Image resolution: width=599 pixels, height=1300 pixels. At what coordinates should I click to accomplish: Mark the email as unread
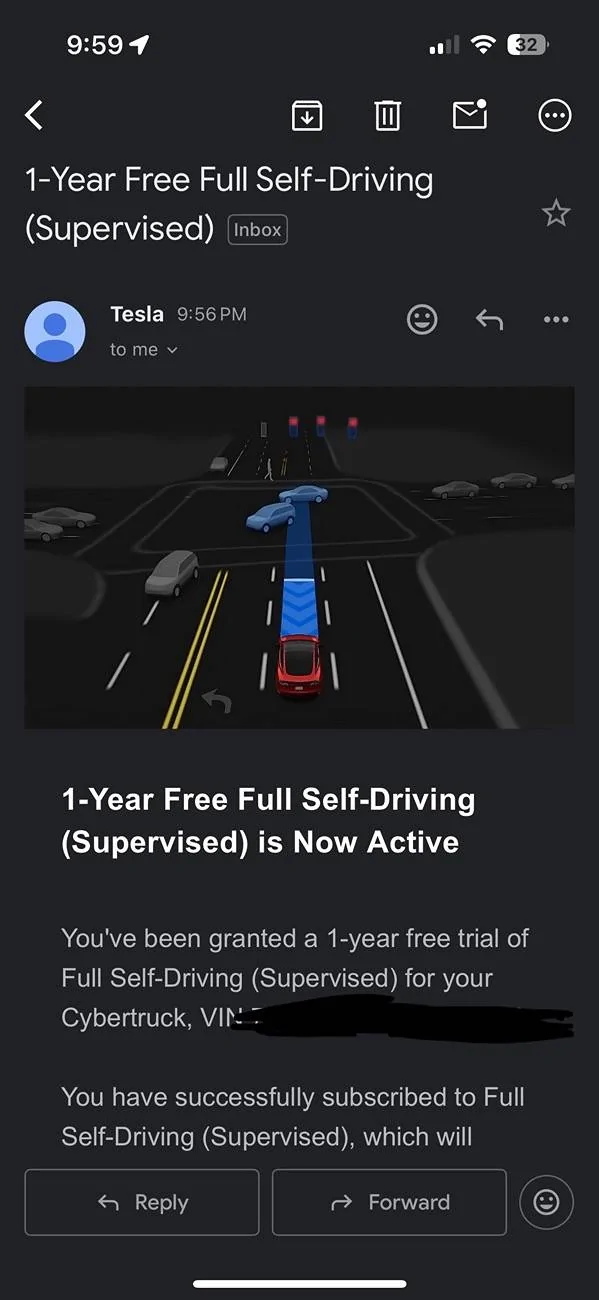(470, 115)
